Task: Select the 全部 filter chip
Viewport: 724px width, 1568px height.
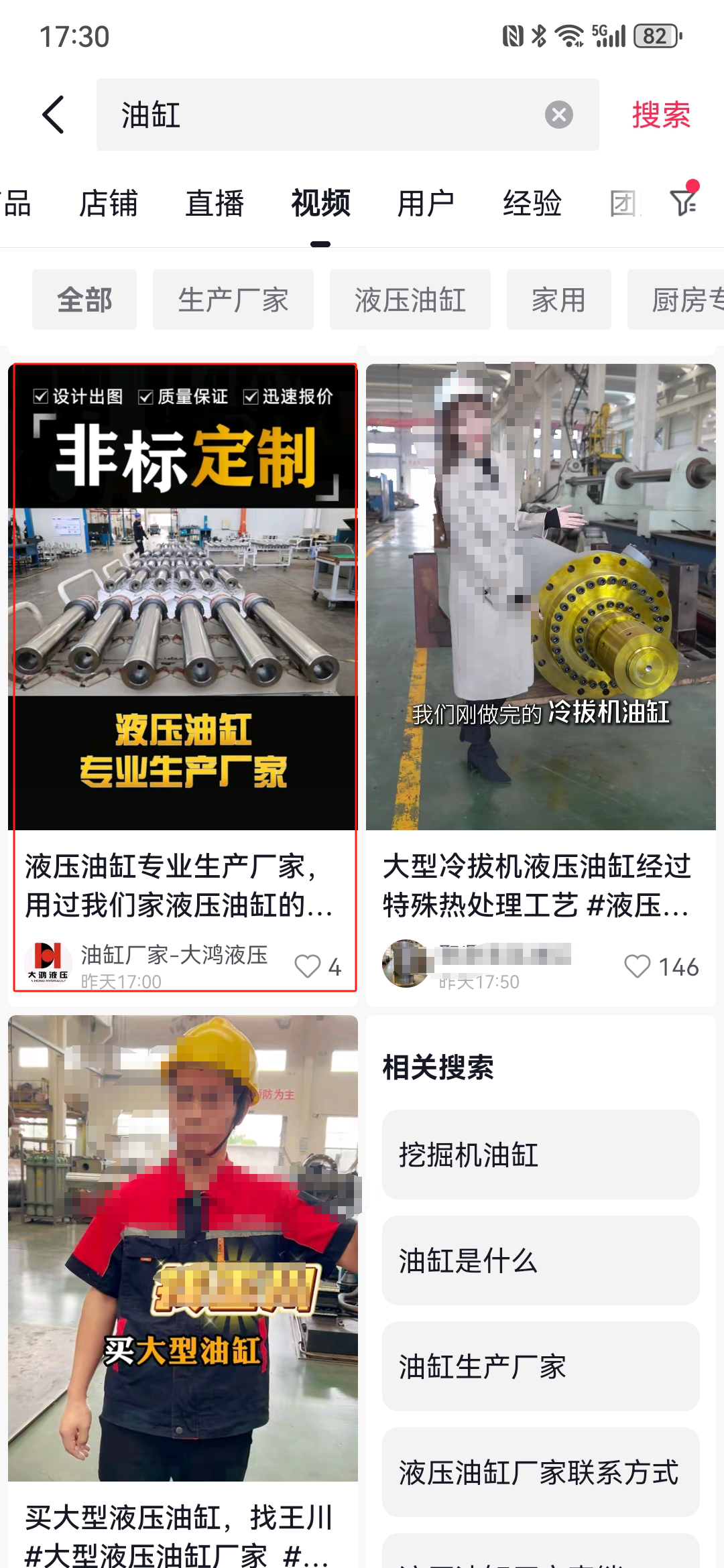Action: (x=84, y=300)
